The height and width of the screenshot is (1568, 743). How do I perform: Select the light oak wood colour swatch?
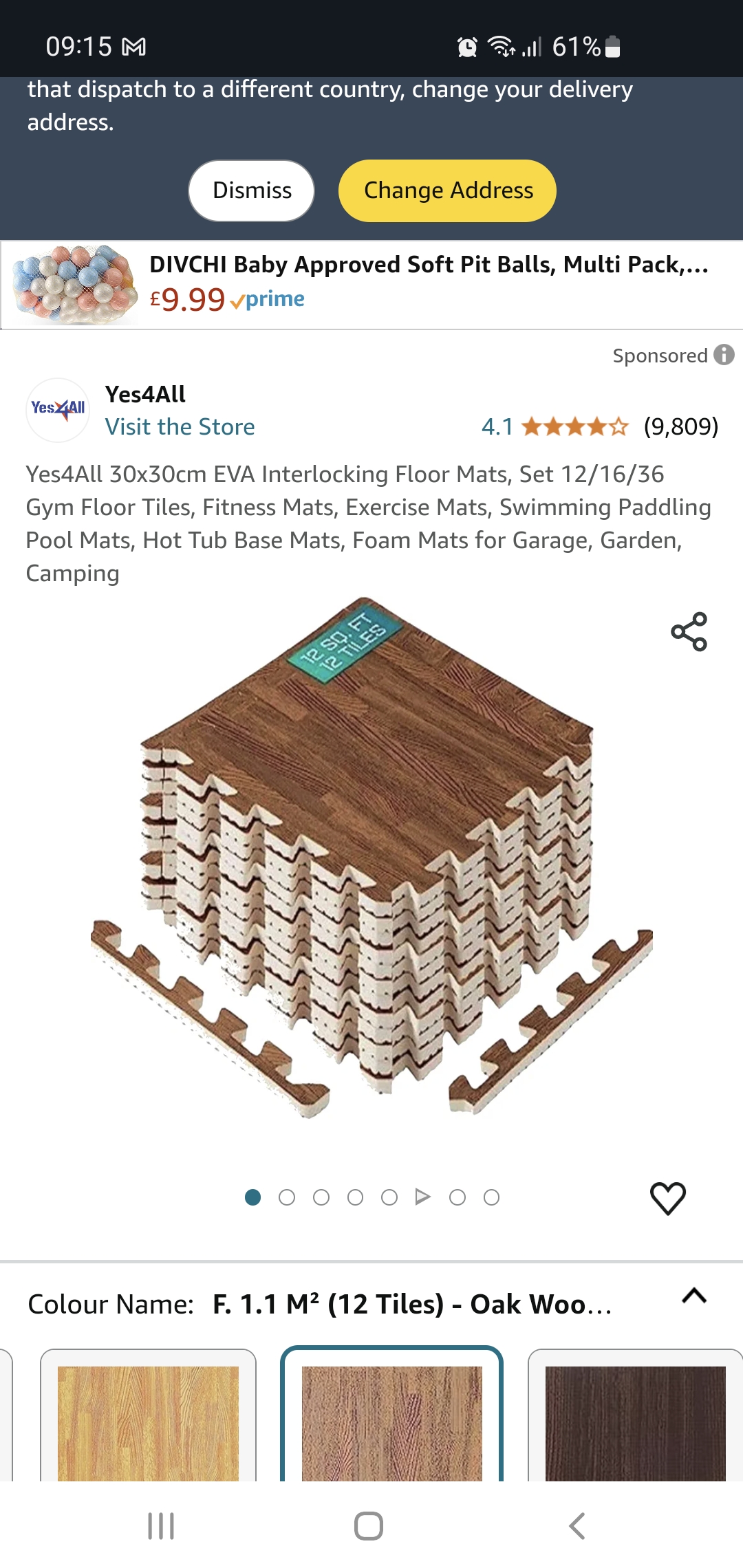pyautogui.click(x=148, y=1420)
